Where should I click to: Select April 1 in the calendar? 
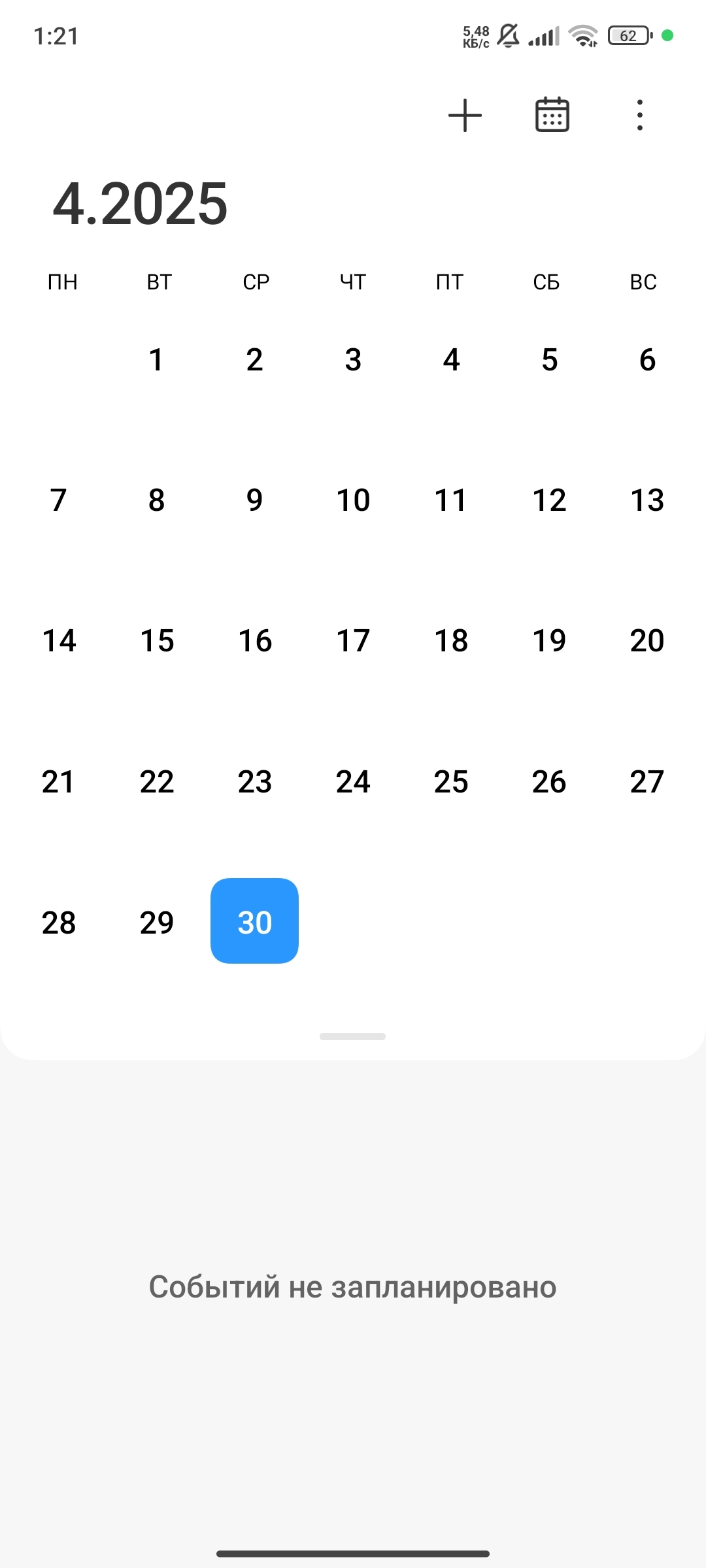coord(156,360)
